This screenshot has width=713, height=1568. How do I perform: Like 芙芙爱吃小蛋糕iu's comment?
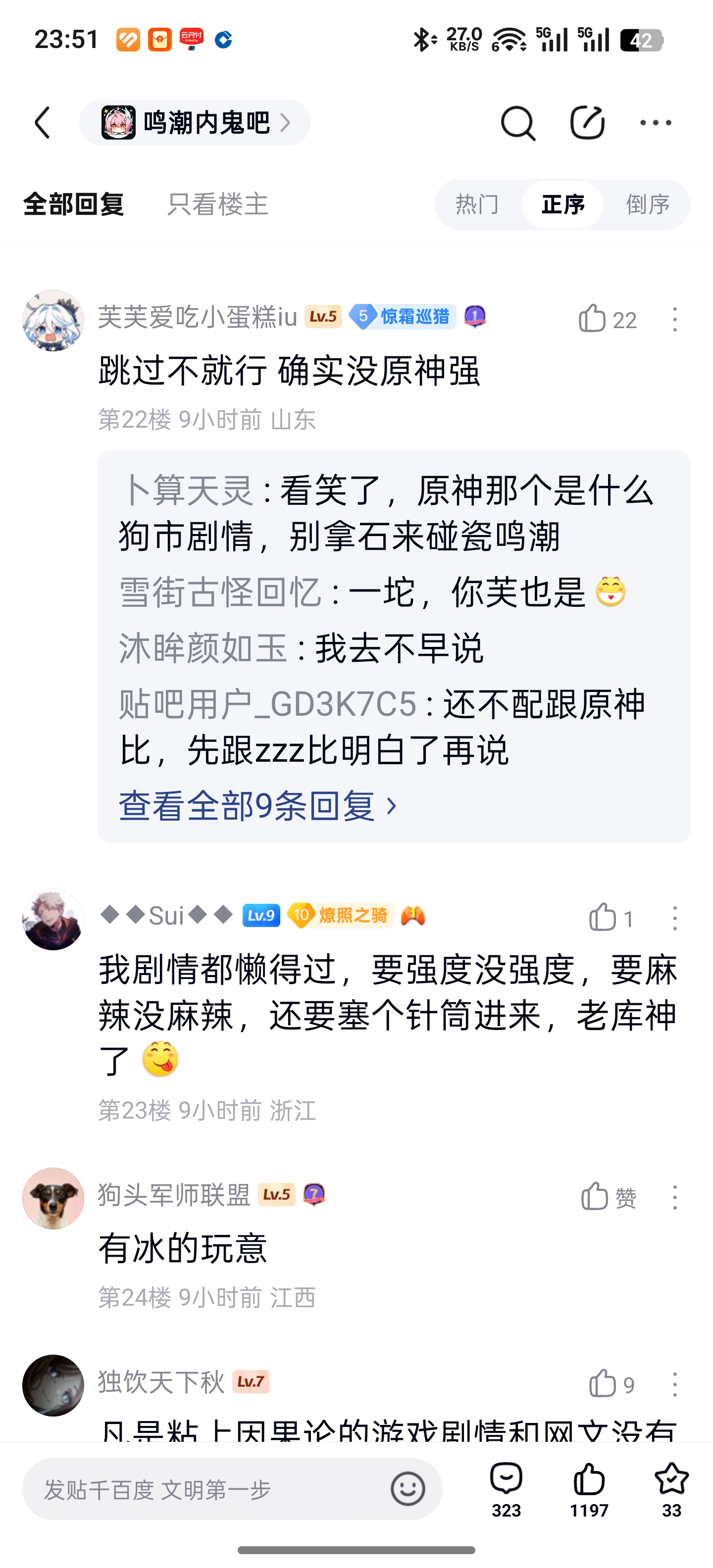pos(607,319)
